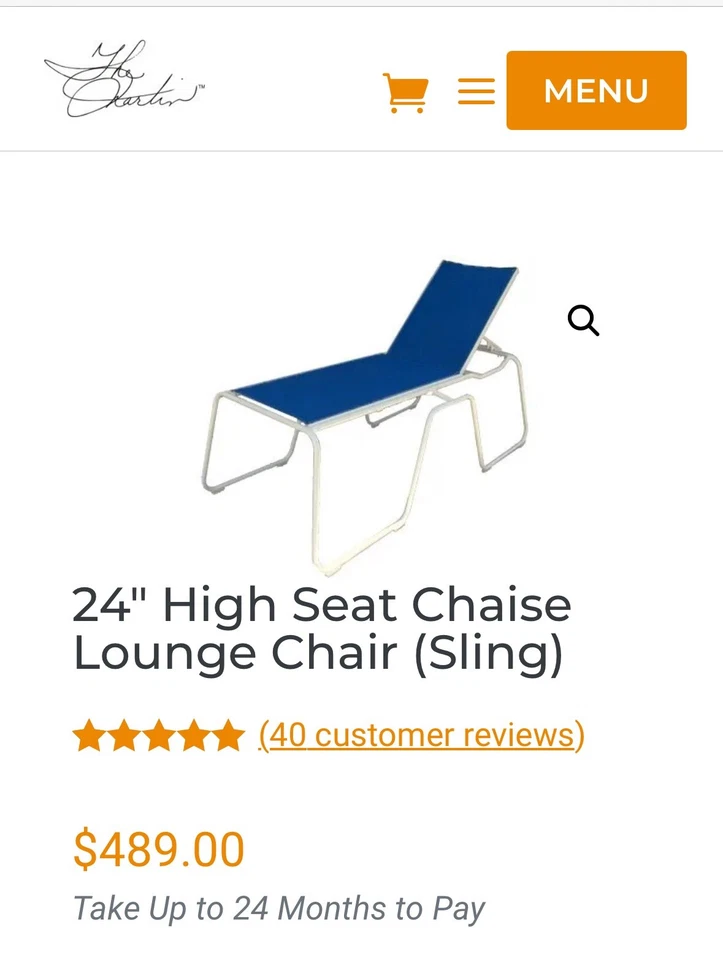The image size is (723, 960).
Task: Open the 40 customer reviews link
Action: (421, 736)
